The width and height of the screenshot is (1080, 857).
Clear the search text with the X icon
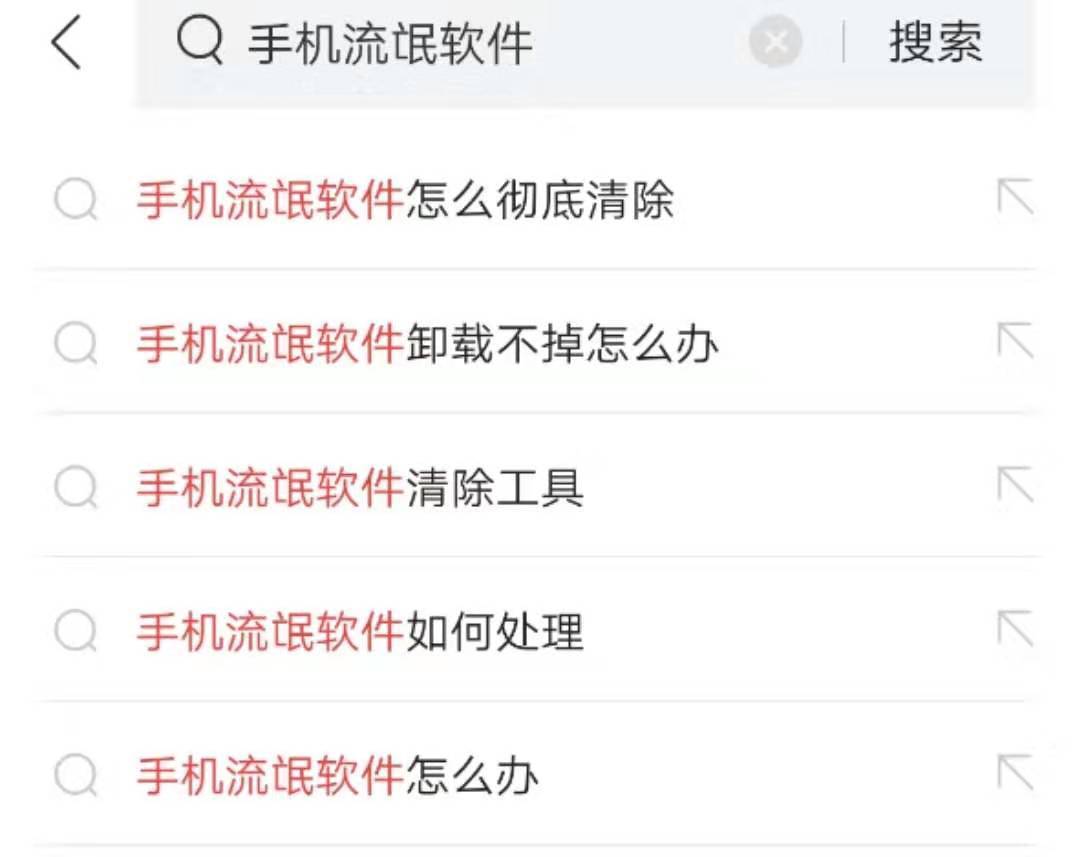pyautogui.click(x=776, y=44)
